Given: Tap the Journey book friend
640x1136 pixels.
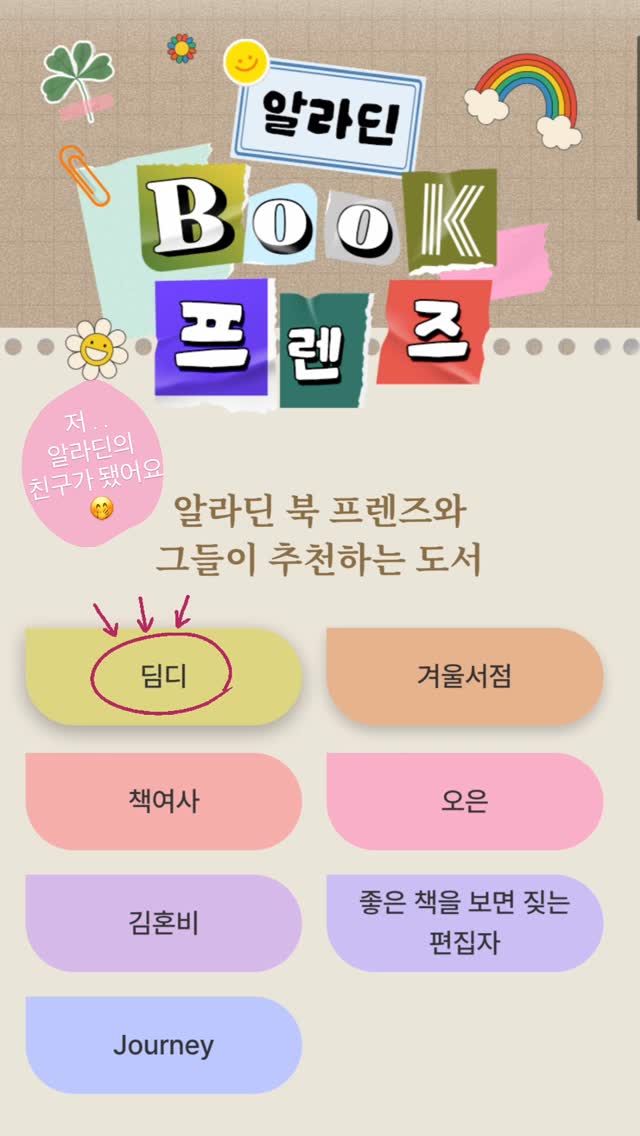Looking at the screenshot, I should pyautogui.click(x=163, y=1045).
